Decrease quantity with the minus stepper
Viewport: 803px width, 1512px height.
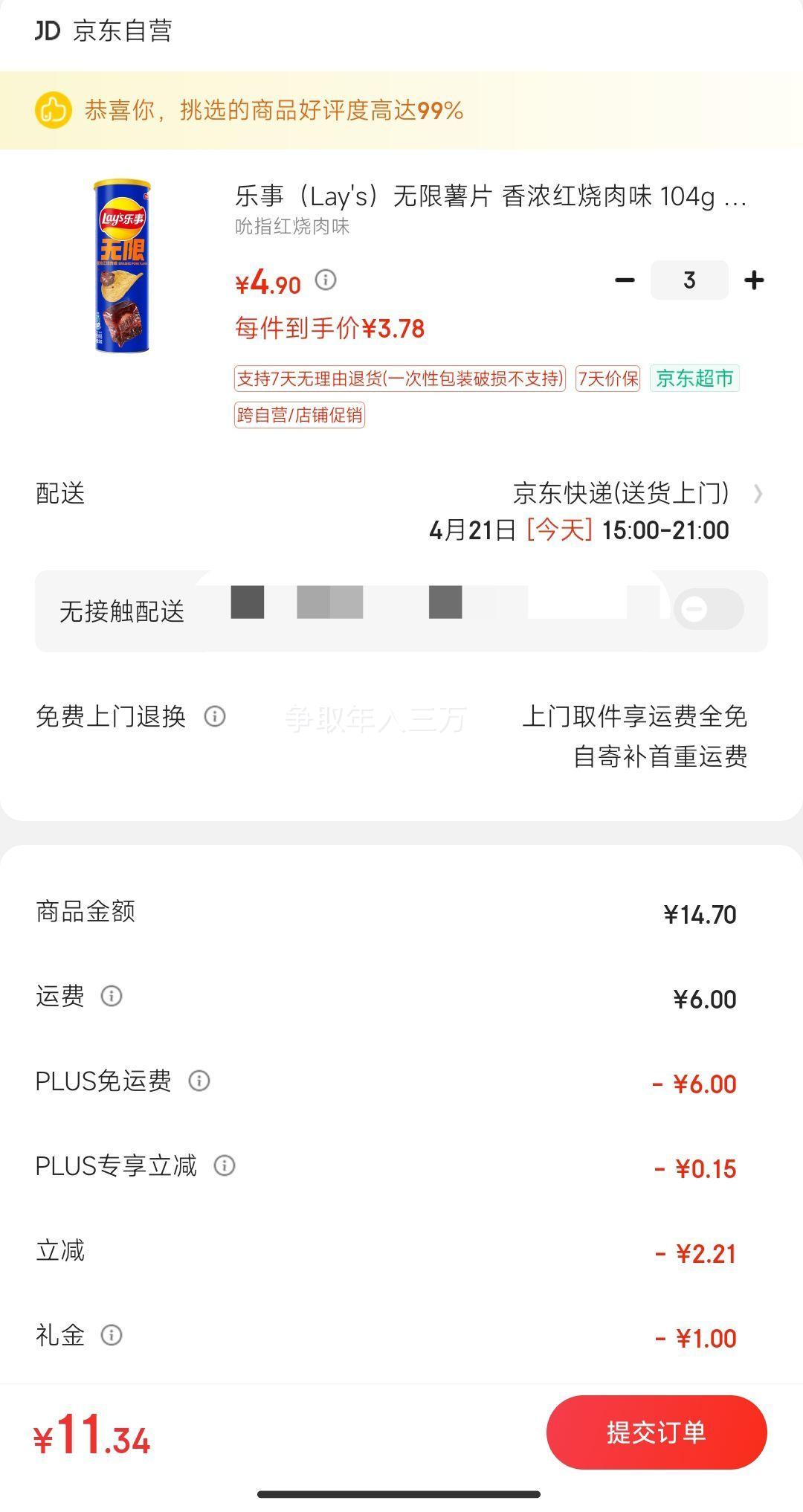click(623, 280)
